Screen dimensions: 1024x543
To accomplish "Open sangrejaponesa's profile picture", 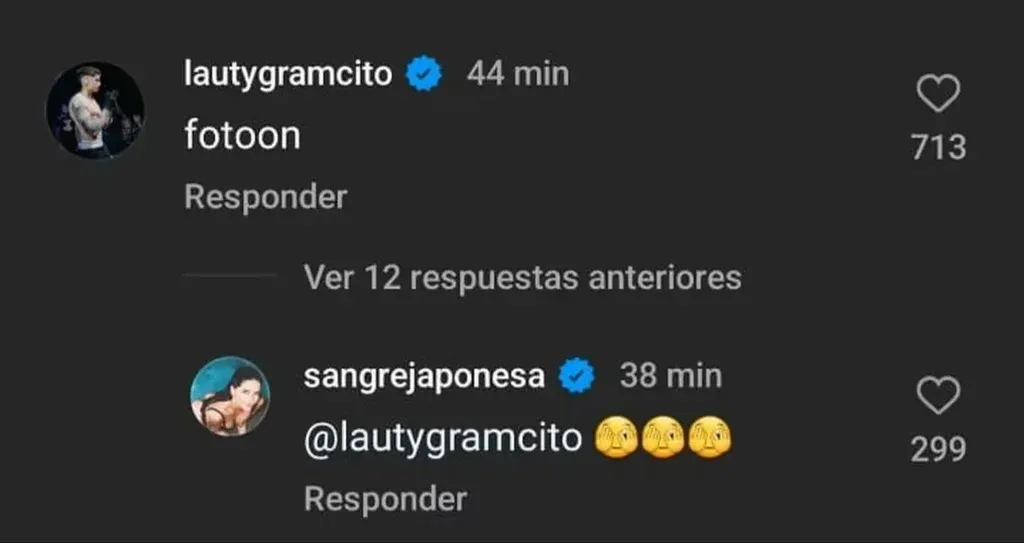I will (x=230, y=396).
